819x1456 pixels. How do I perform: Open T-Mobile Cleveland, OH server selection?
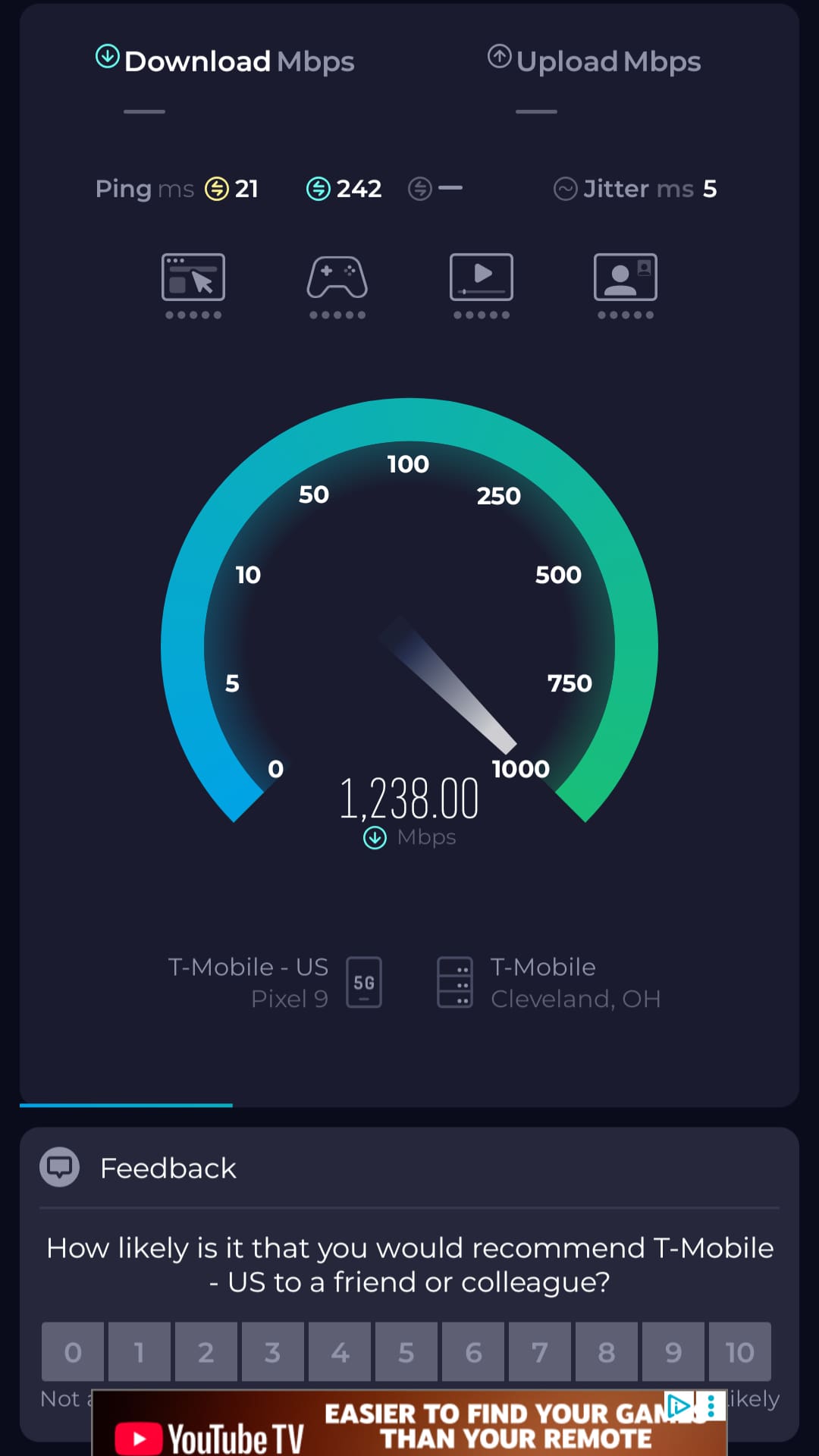tap(549, 983)
